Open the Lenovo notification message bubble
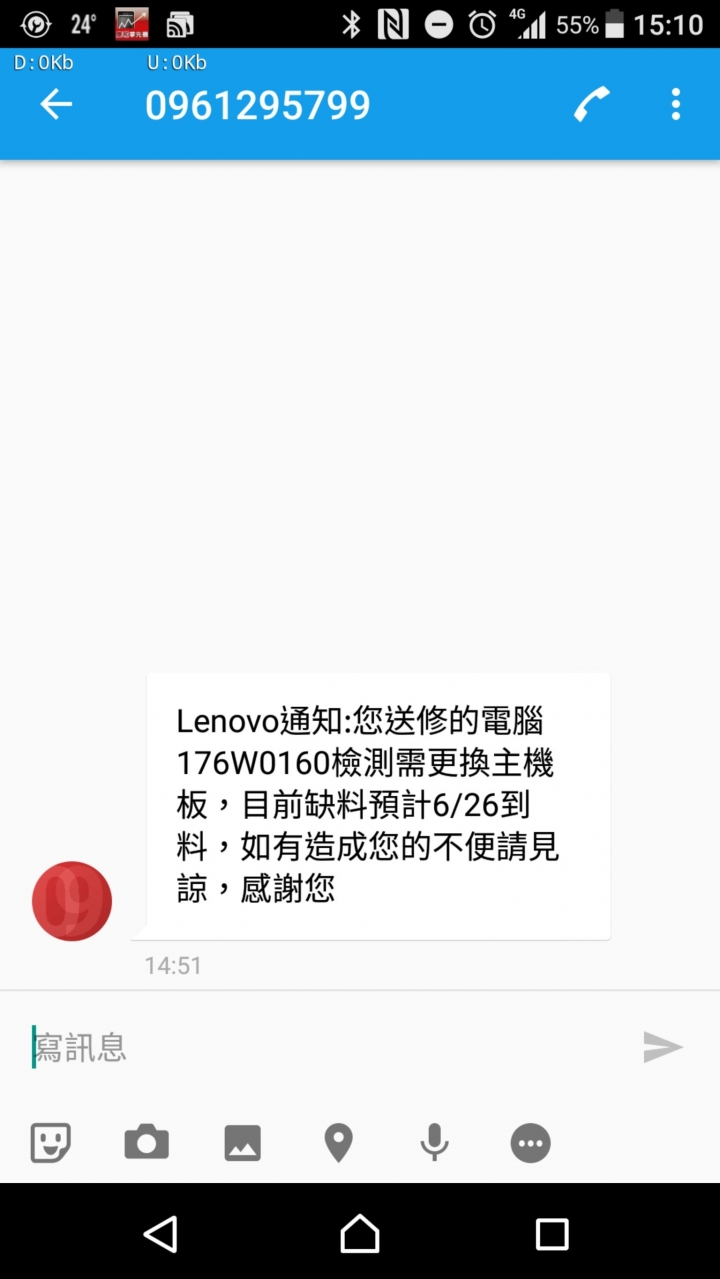The image size is (720, 1279). [x=378, y=805]
